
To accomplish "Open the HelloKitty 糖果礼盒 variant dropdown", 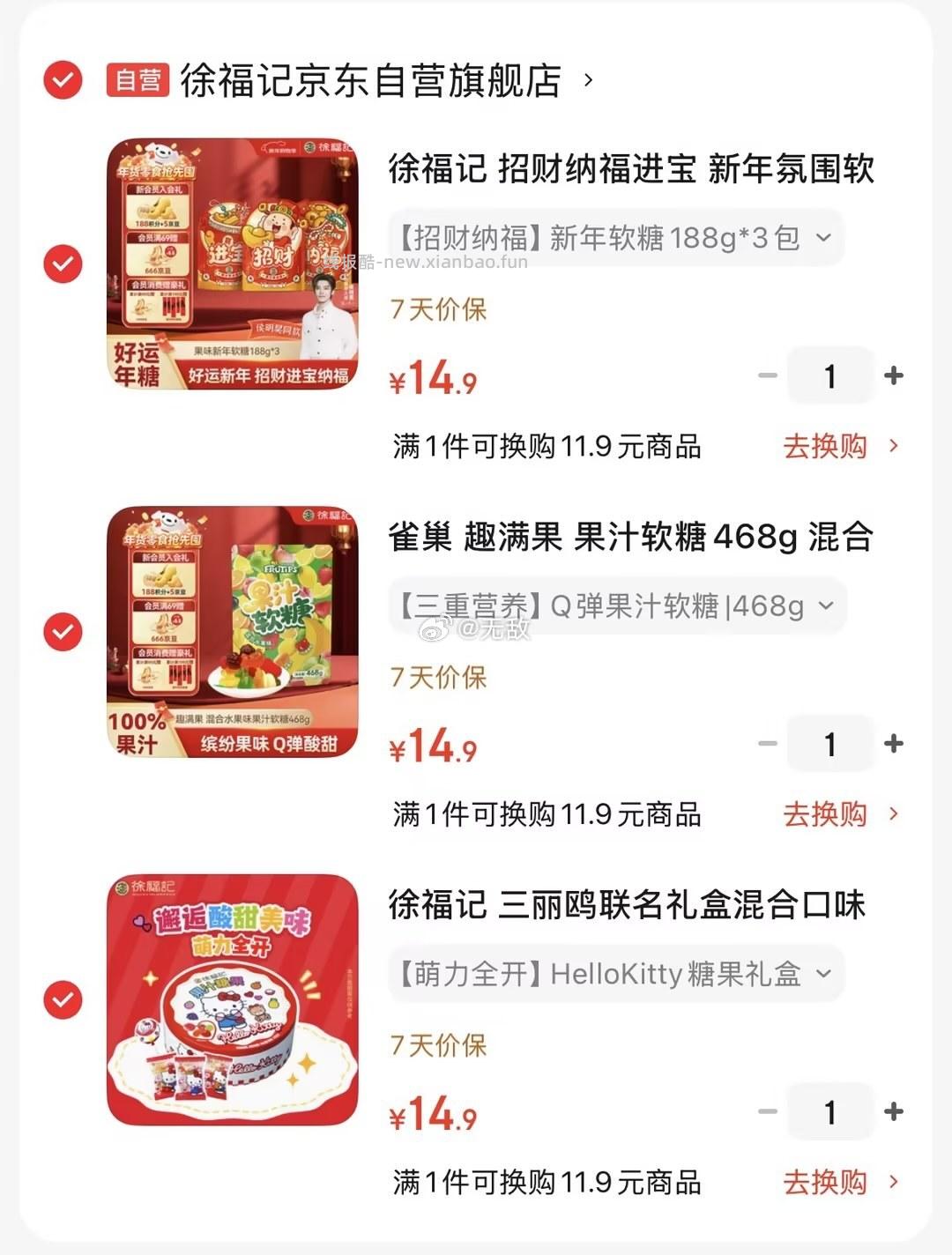I will 824,974.
